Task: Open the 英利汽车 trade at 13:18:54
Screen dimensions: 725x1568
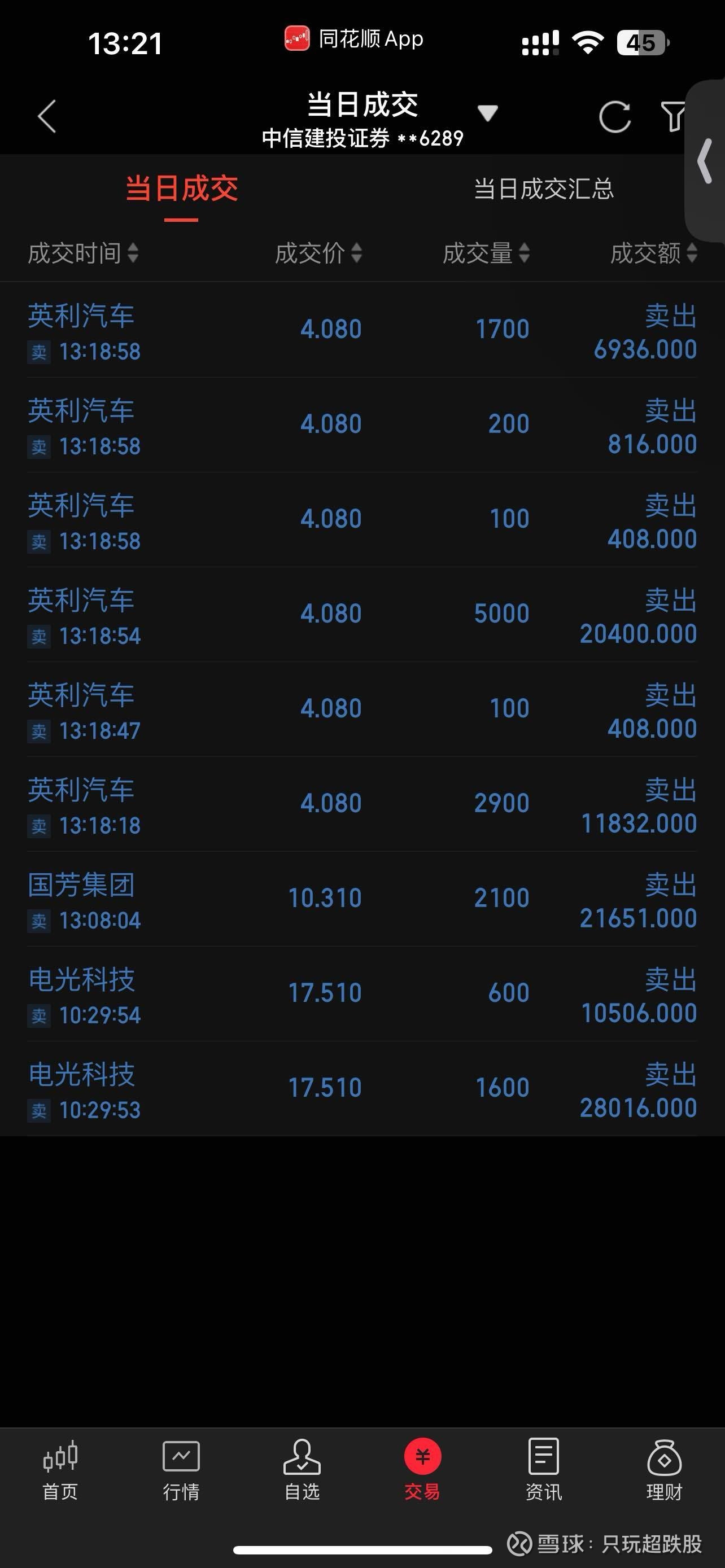Action: 362,614
